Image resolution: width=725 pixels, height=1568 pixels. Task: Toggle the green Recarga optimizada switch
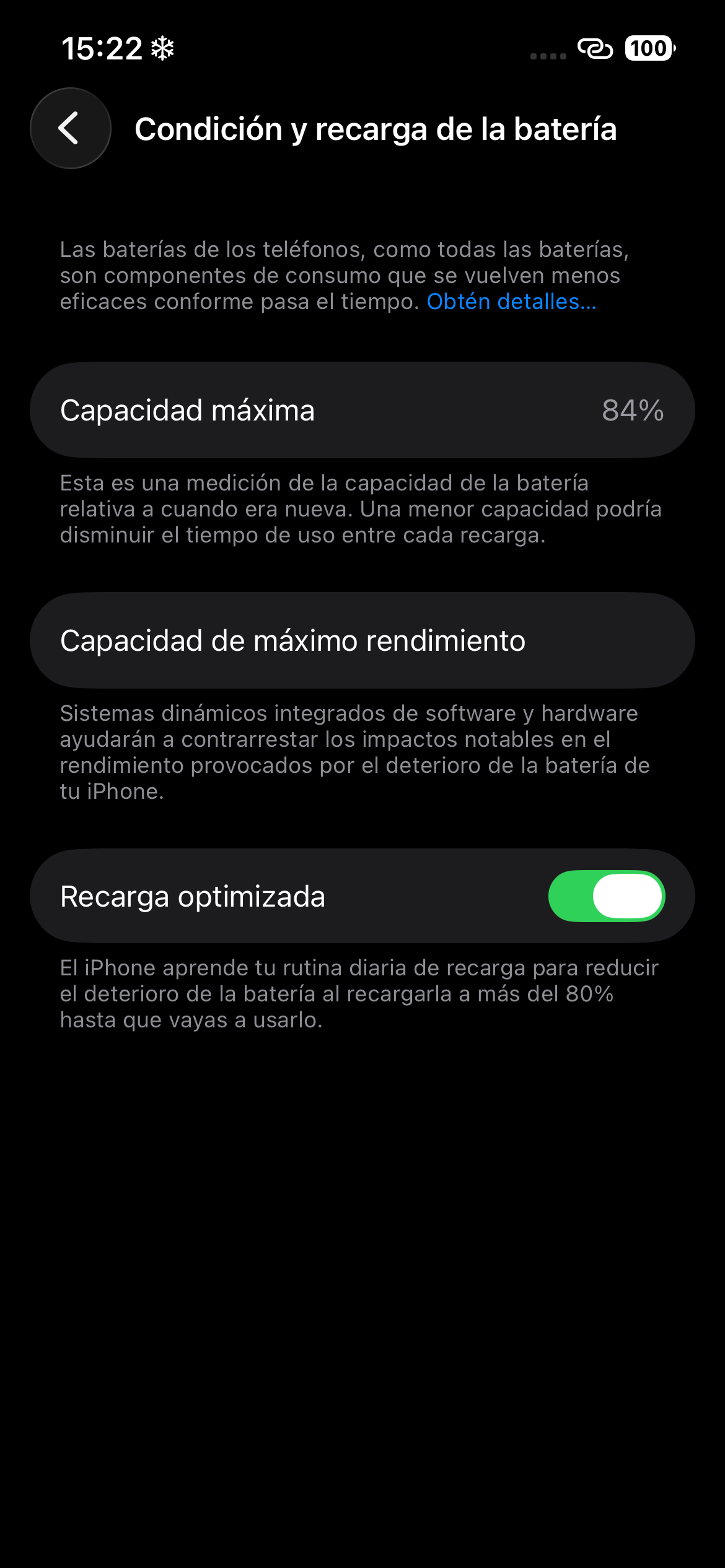point(608,896)
